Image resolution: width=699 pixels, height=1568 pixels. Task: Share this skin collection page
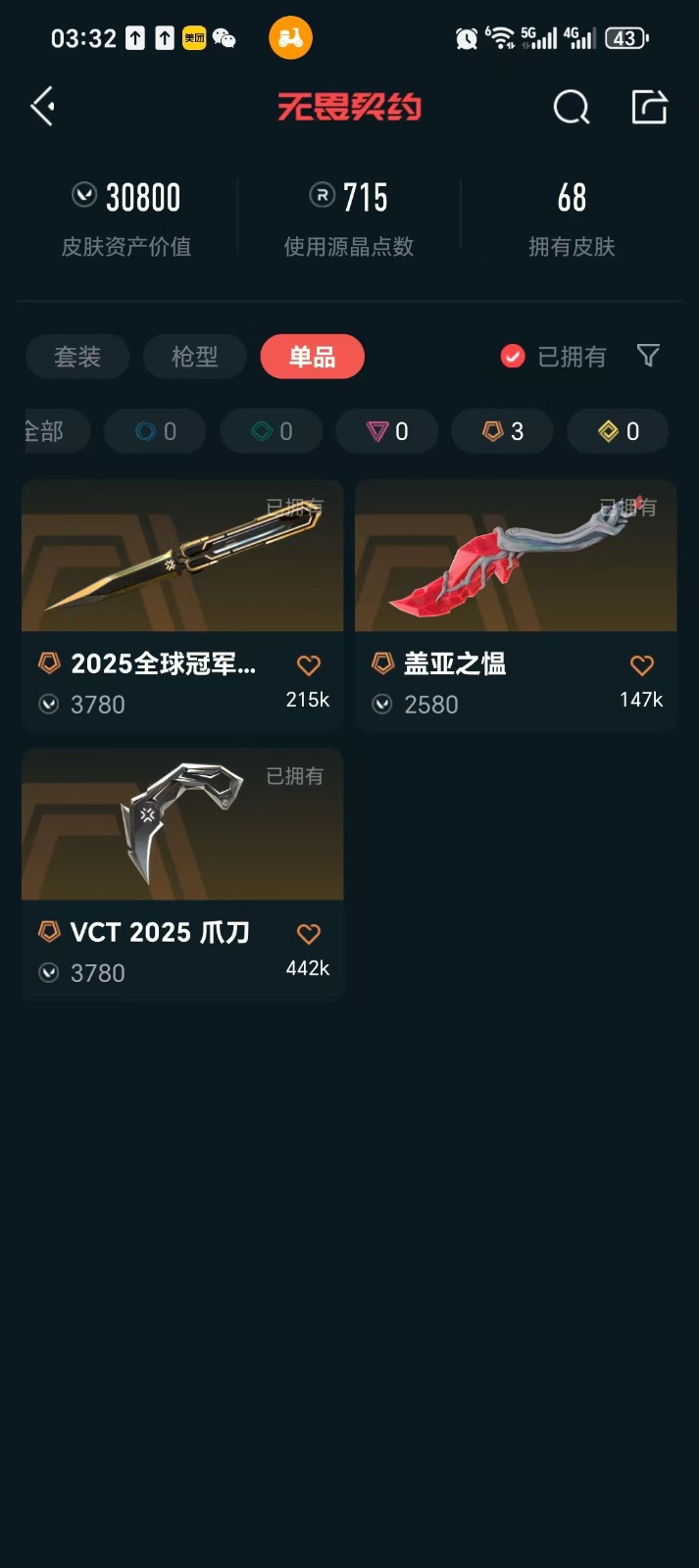tap(649, 107)
